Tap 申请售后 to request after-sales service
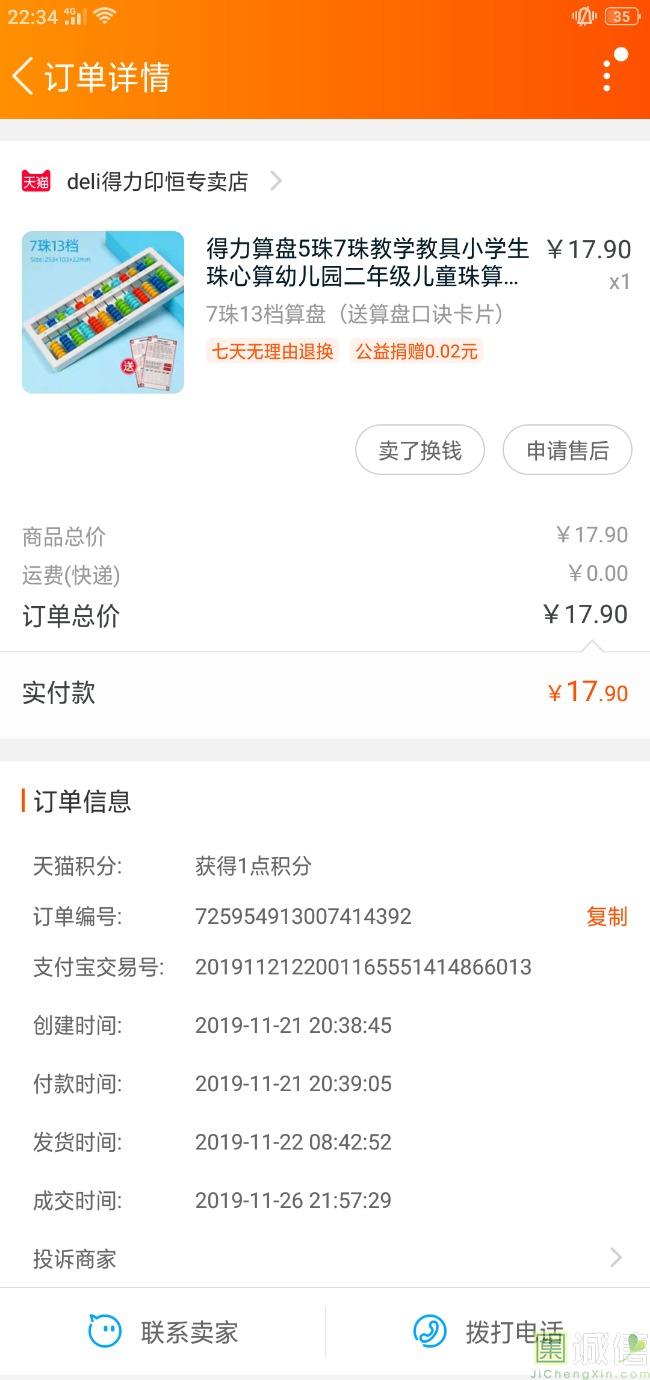 (x=567, y=451)
